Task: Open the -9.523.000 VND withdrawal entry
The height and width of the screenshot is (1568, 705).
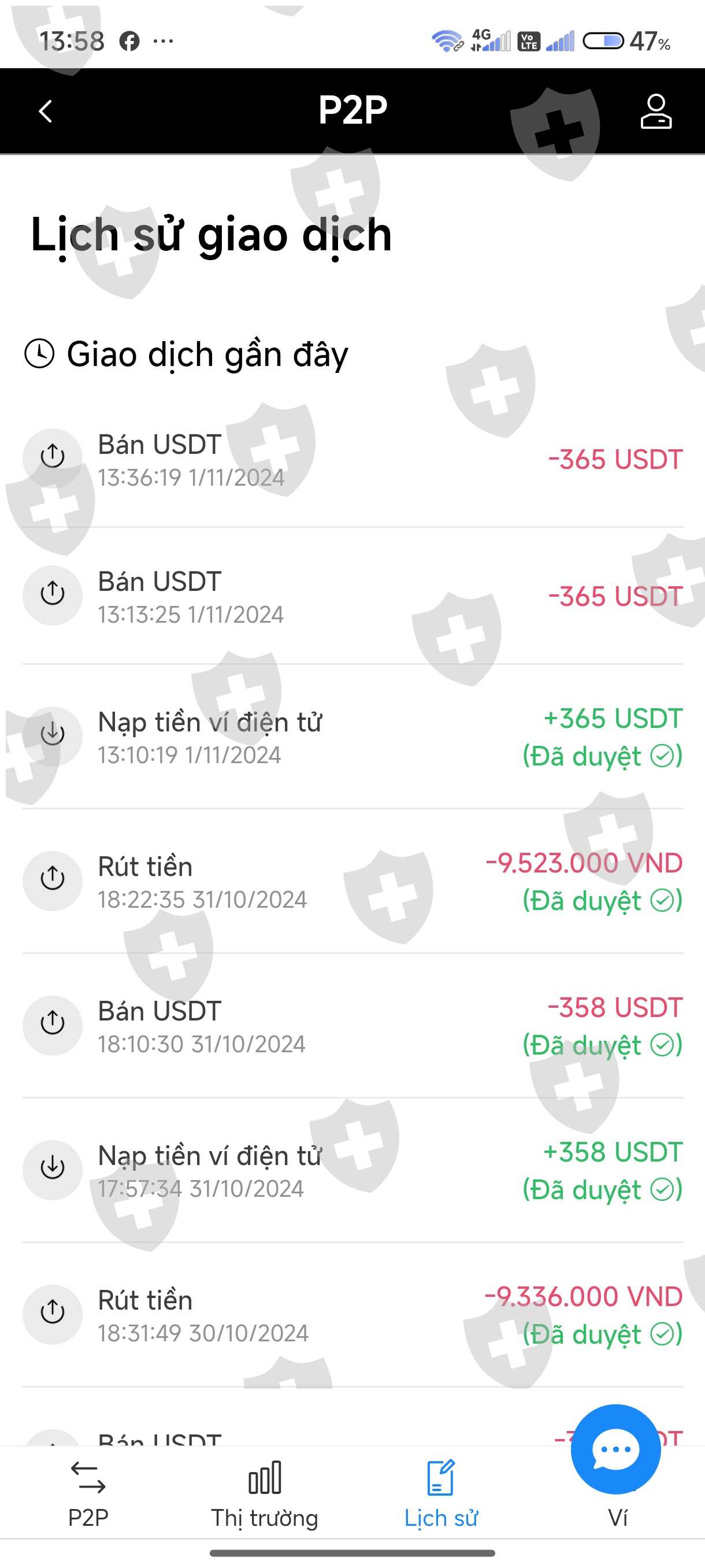Action: tap(352, 881)
